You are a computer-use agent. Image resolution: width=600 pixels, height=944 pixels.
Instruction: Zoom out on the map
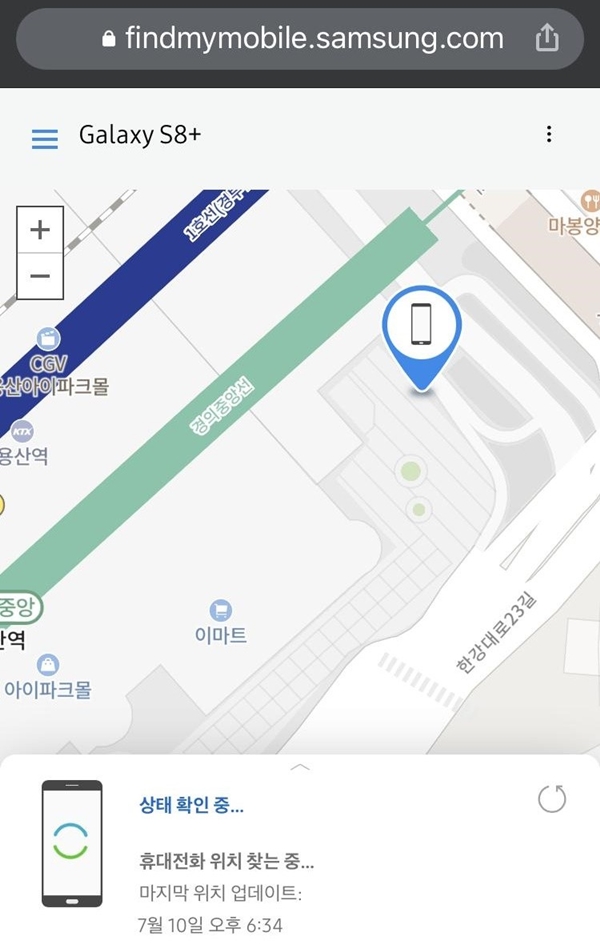40,276
